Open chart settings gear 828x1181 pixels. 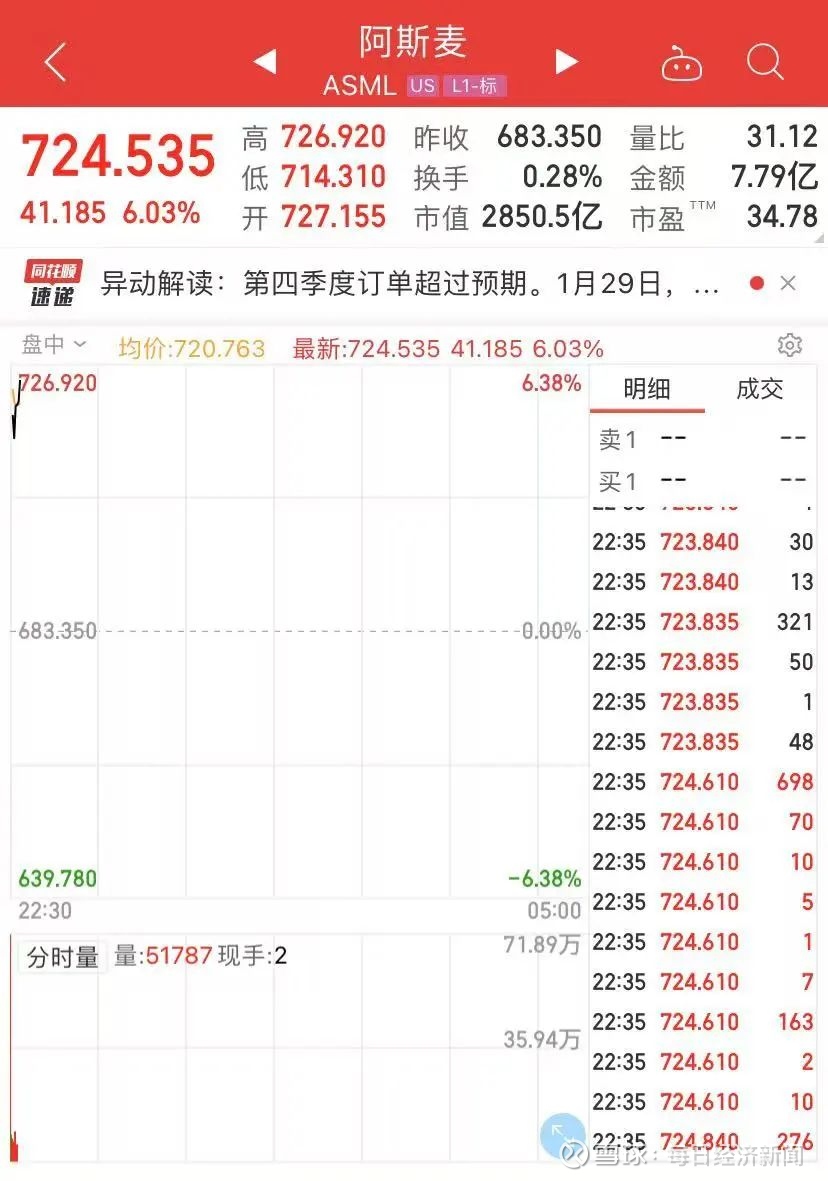pyautogui.click(x=790, y=345)
